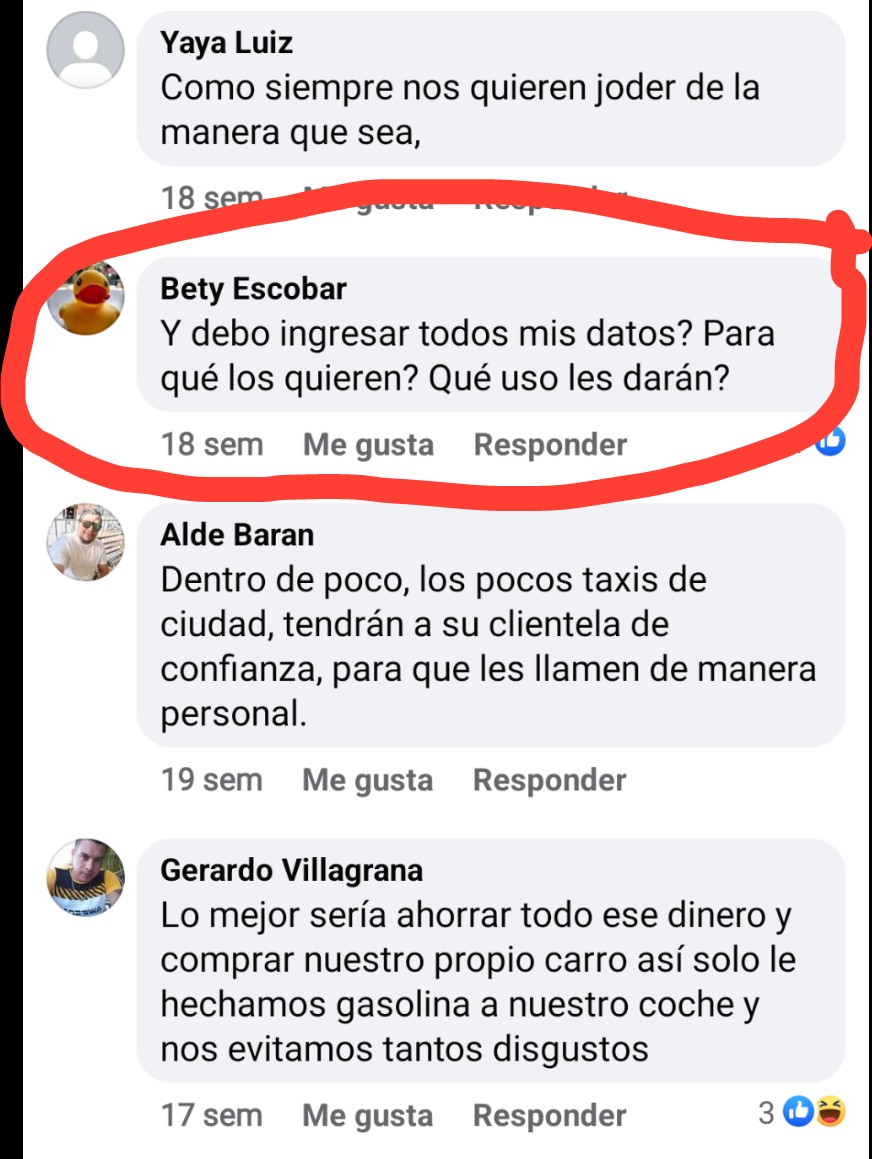Screen dimensions: 872x1159
Task: Like Gerardo Villagrana's comment
Action: [368, 1115]
